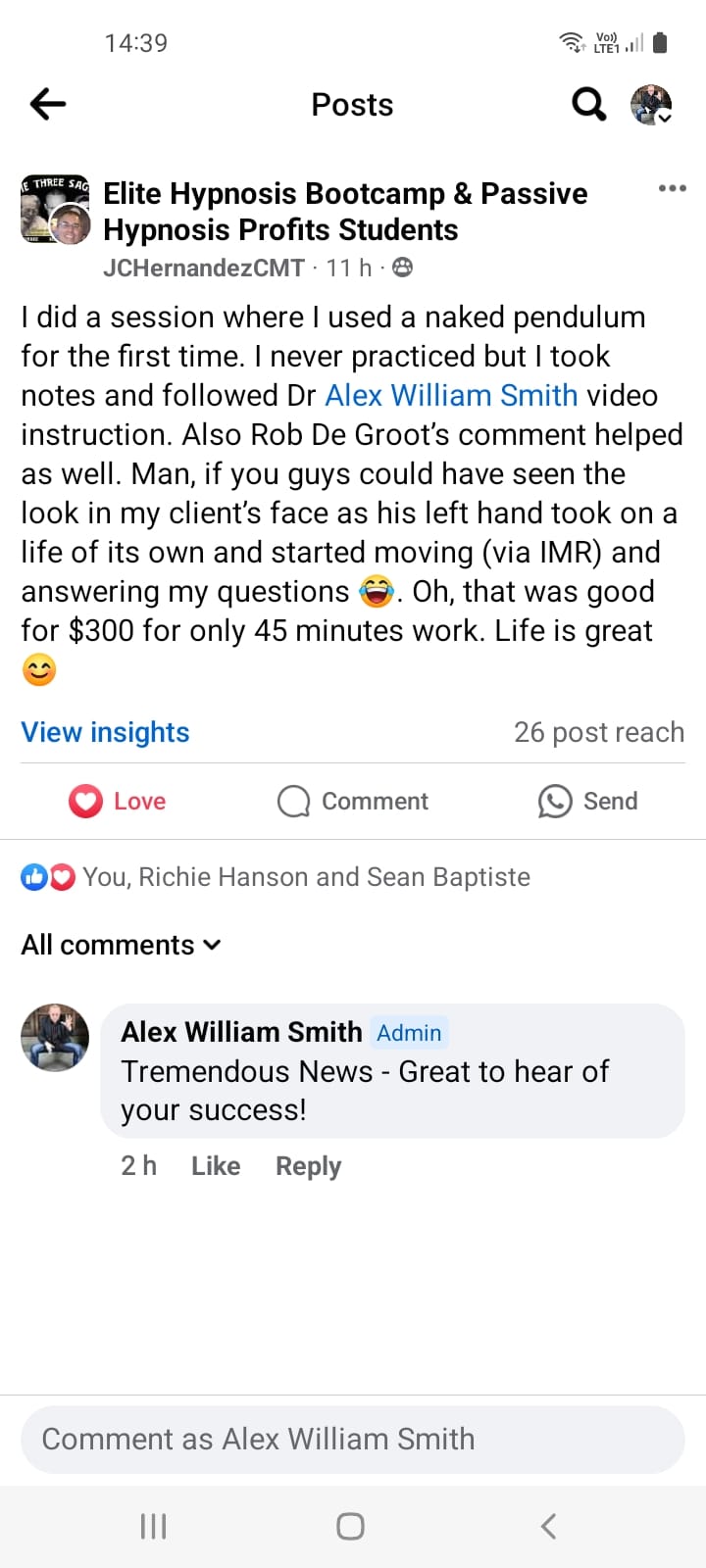The height and width of the screenshot is (1568, 706).
Task: Send the post via WhatsApp
Action: (x=588, y=802)
